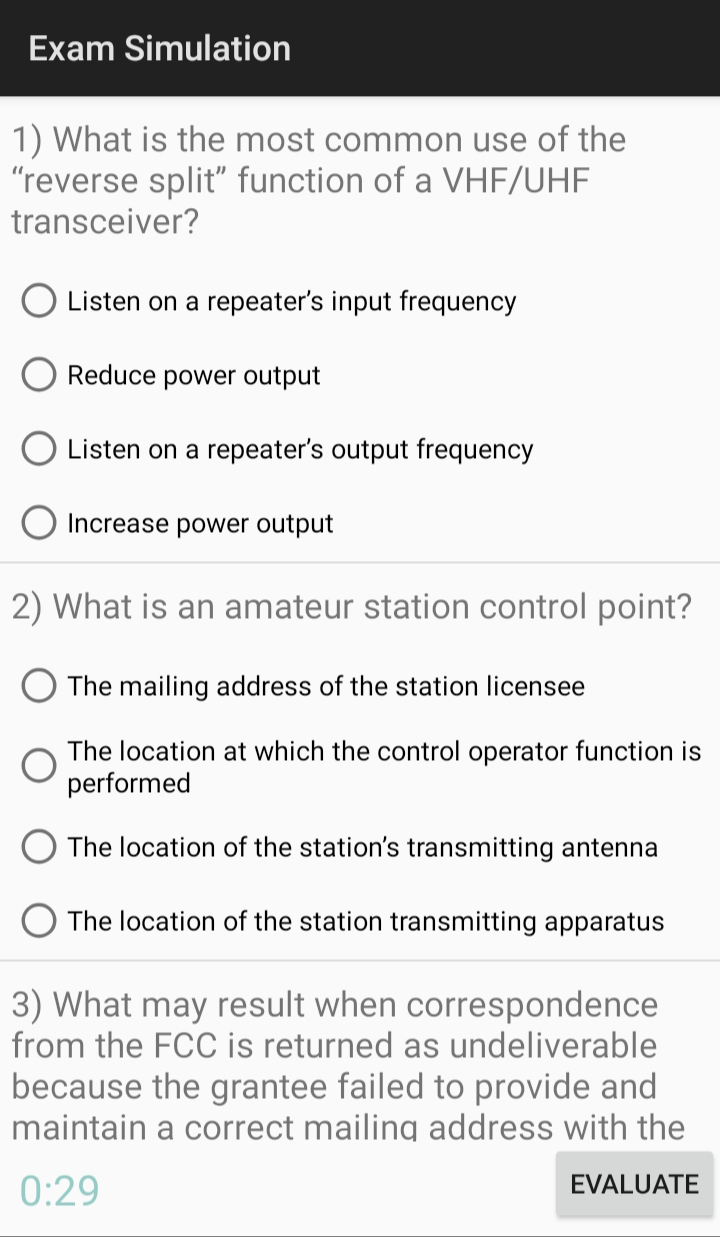This screenshot has height=1237, width=720.
Task: Choose the control operator function location answer
Action: click(40, 767)
